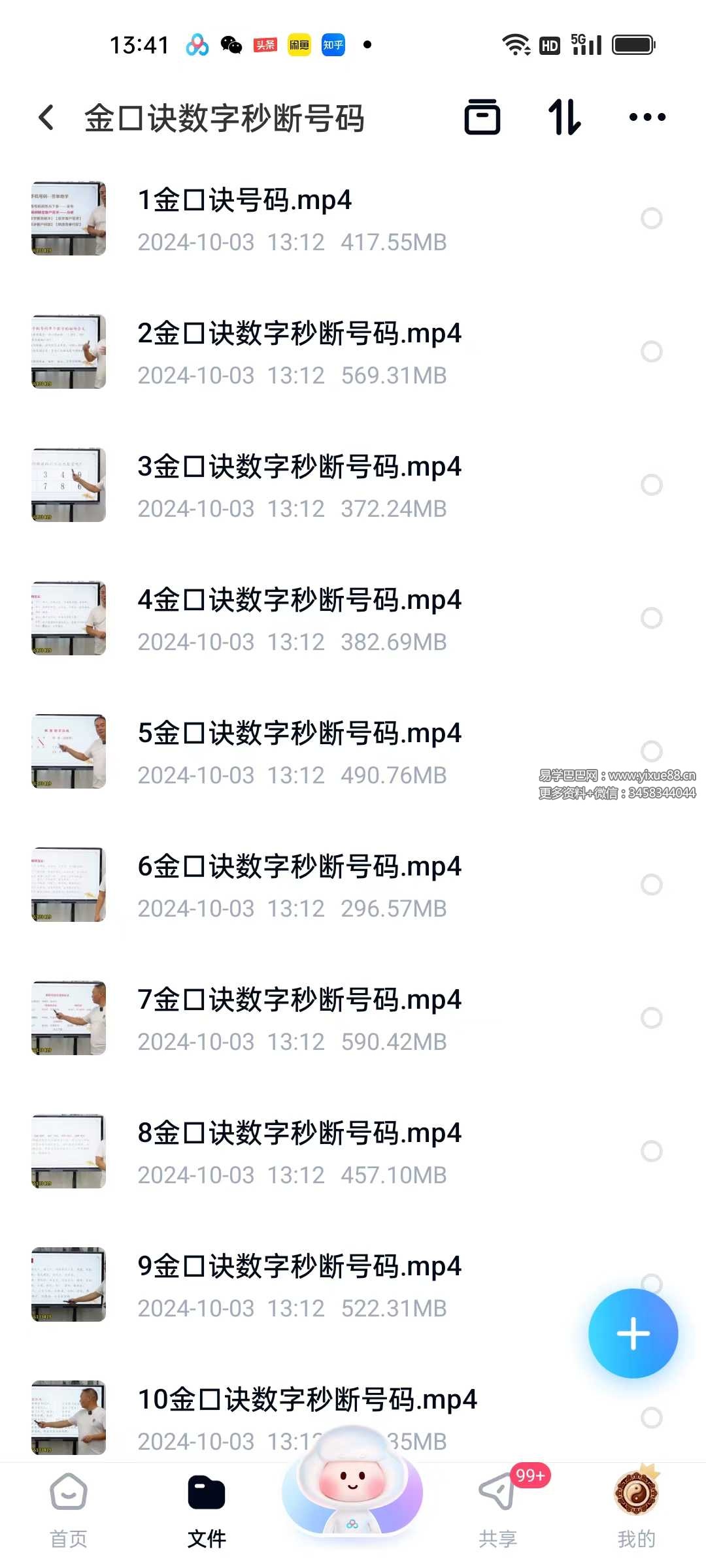Tick the circle next to 4金口诀数字秒断号码.mp4
This screenshot has height=1568, width=706.
coord(651,618)
